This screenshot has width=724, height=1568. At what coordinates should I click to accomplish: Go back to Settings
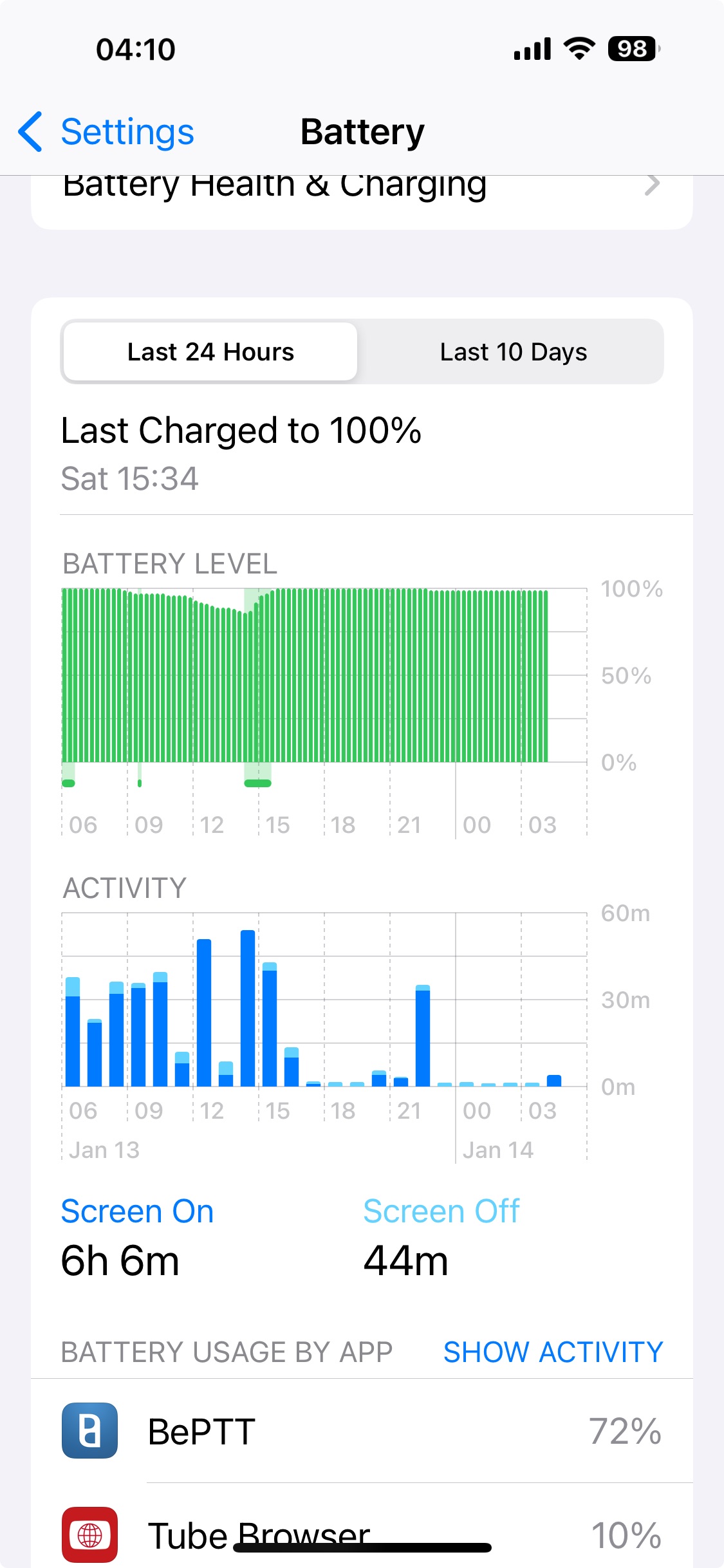point(106,132)
